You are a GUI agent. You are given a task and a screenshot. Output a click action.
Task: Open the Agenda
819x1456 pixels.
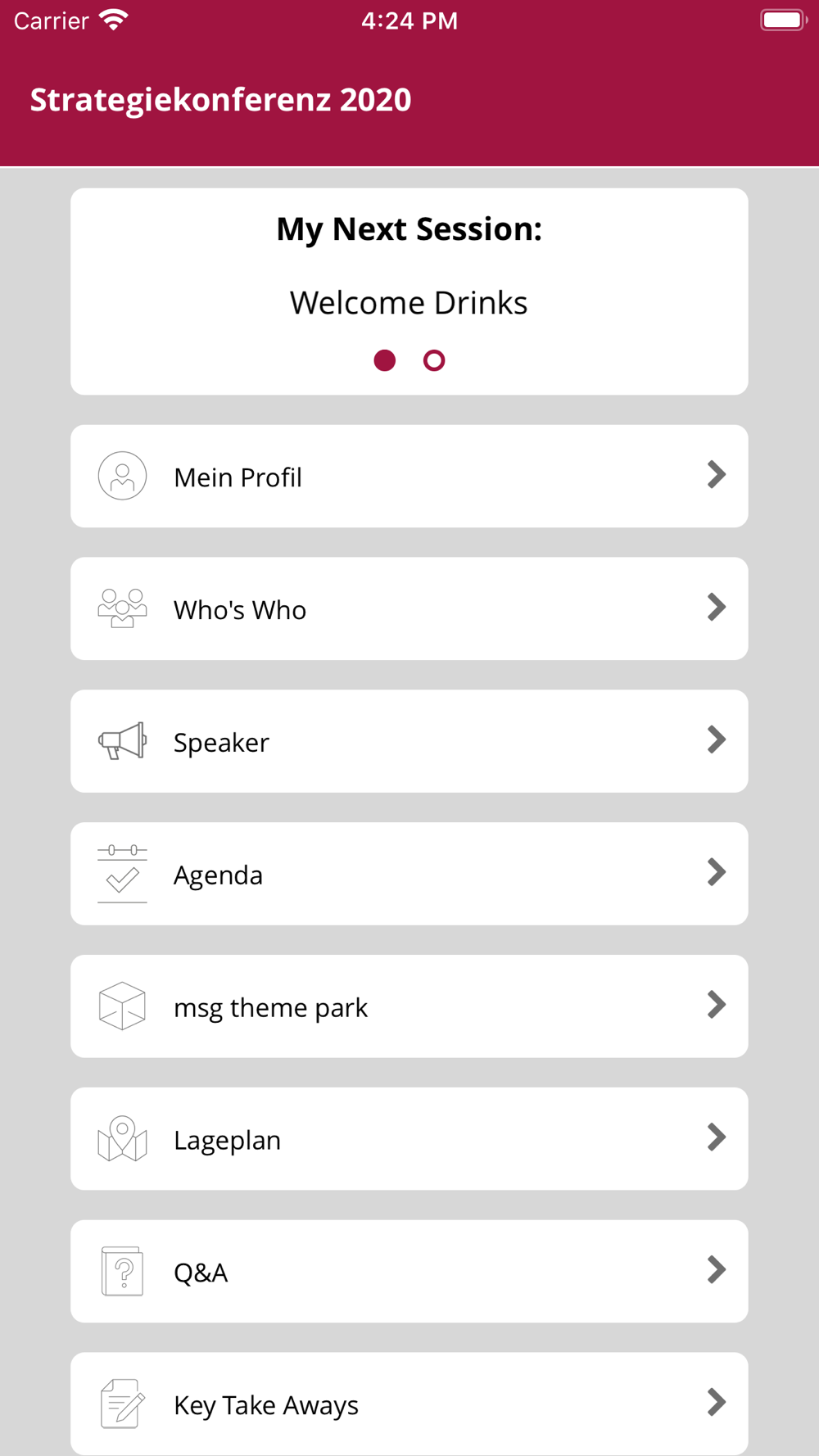(409, 874)
